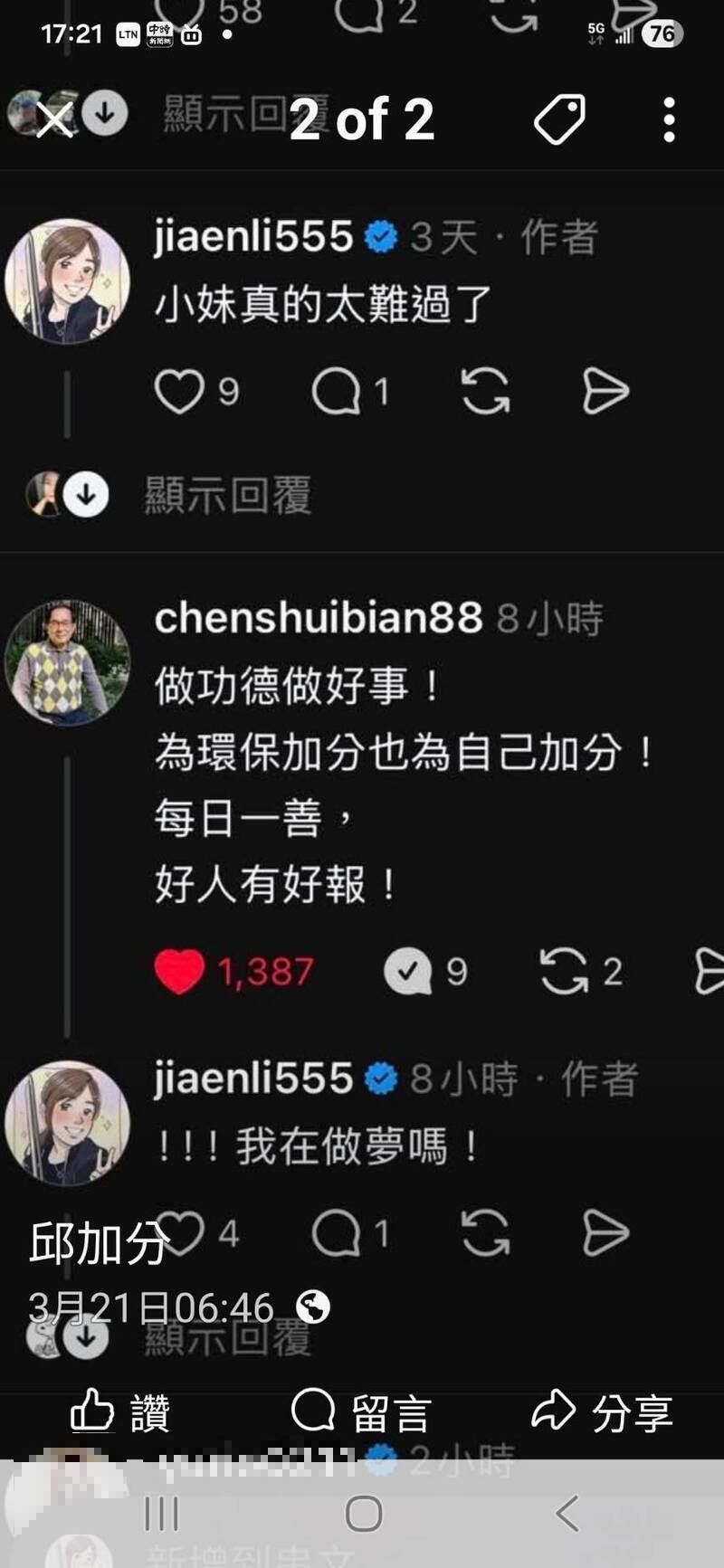Tap the system home button

coord(364,1514)
